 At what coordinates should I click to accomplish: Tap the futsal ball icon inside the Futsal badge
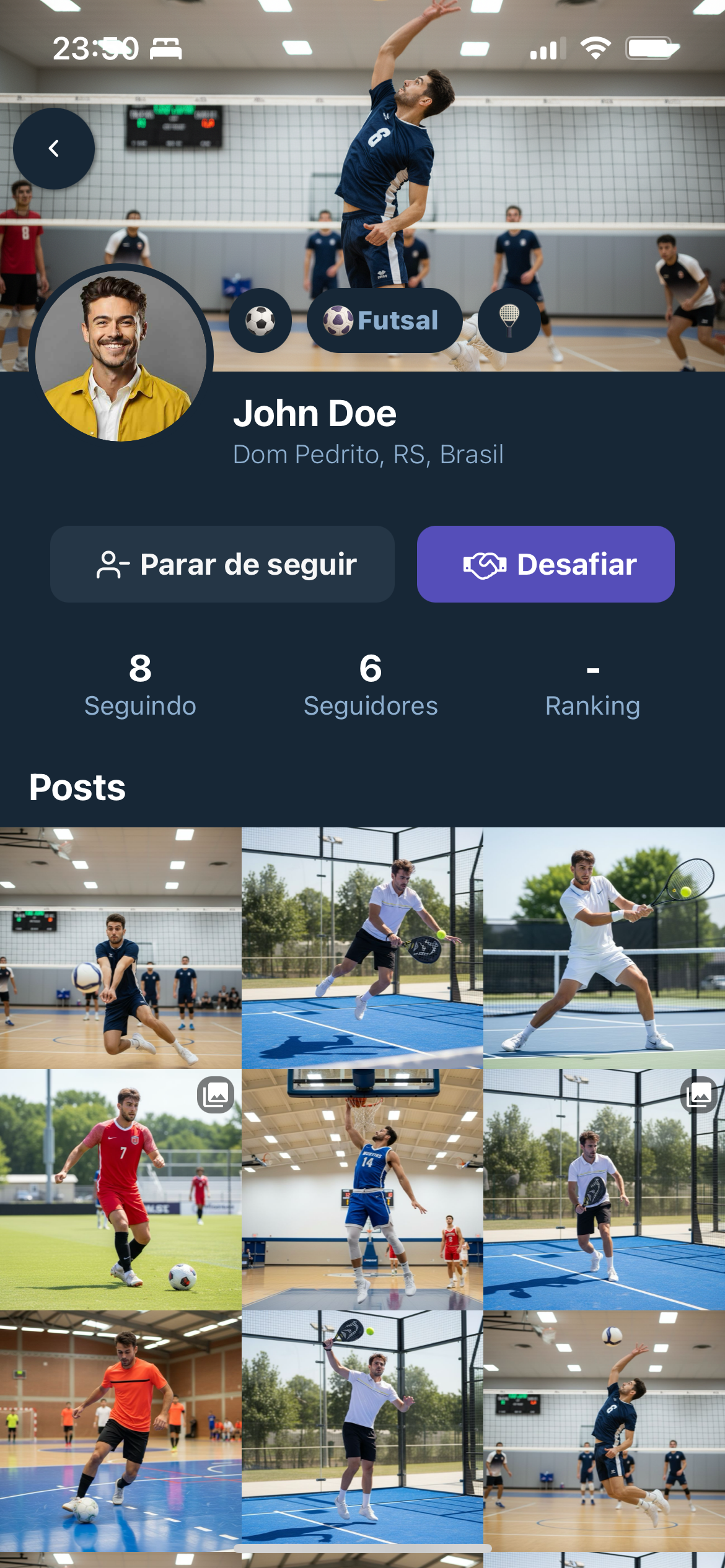[x=338, y=320]
